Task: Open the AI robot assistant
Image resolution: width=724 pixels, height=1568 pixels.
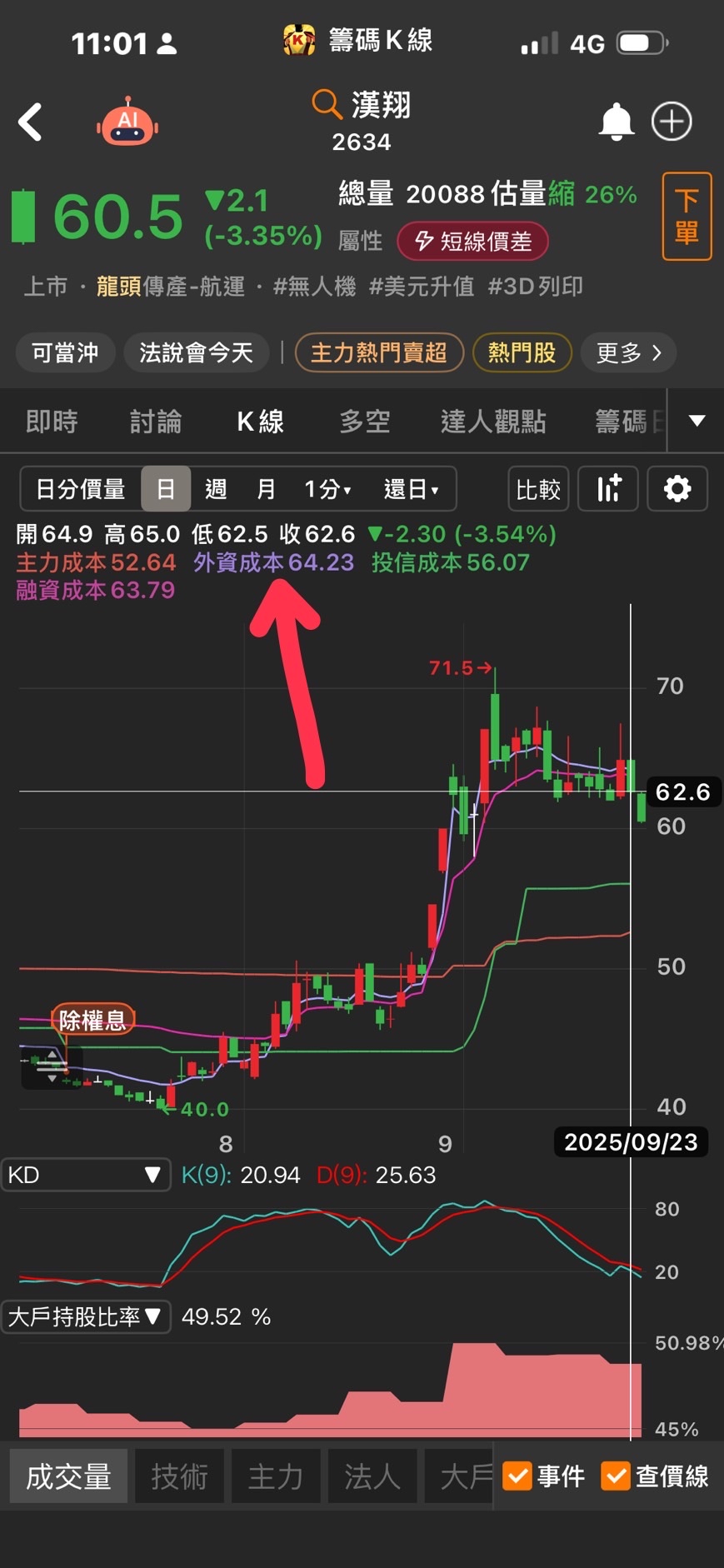Action: click(x=127, y=122)
